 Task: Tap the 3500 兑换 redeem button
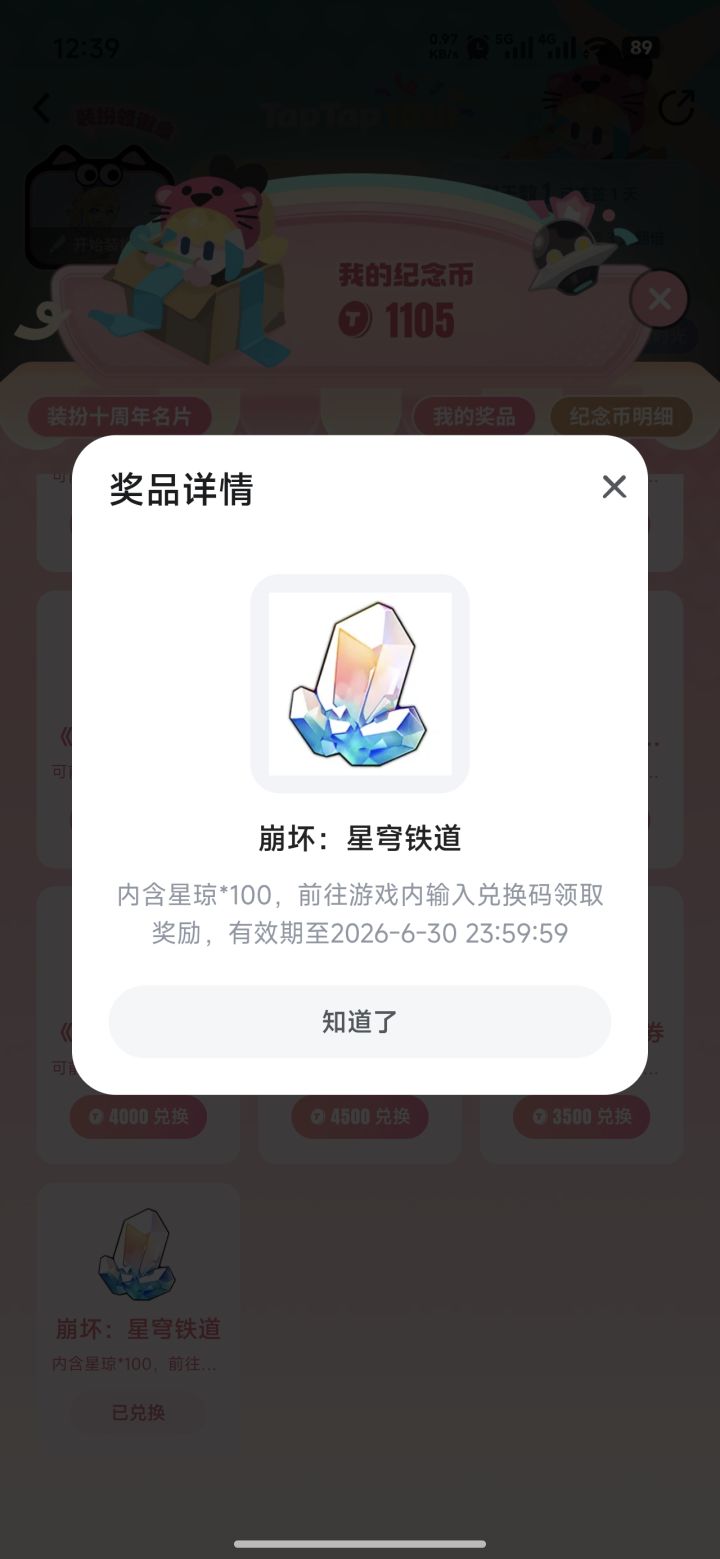tap(581, 1117)
